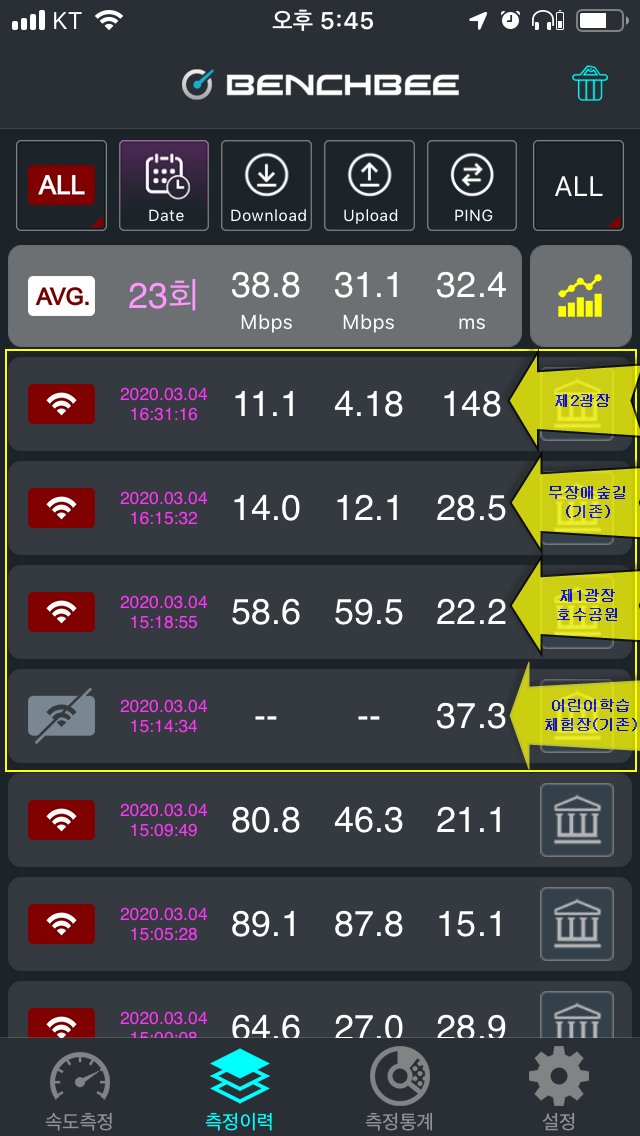This screenshot has height=1136, width=640.
Task: Delete history with the trash can icon
Action: tap(589, 84)
